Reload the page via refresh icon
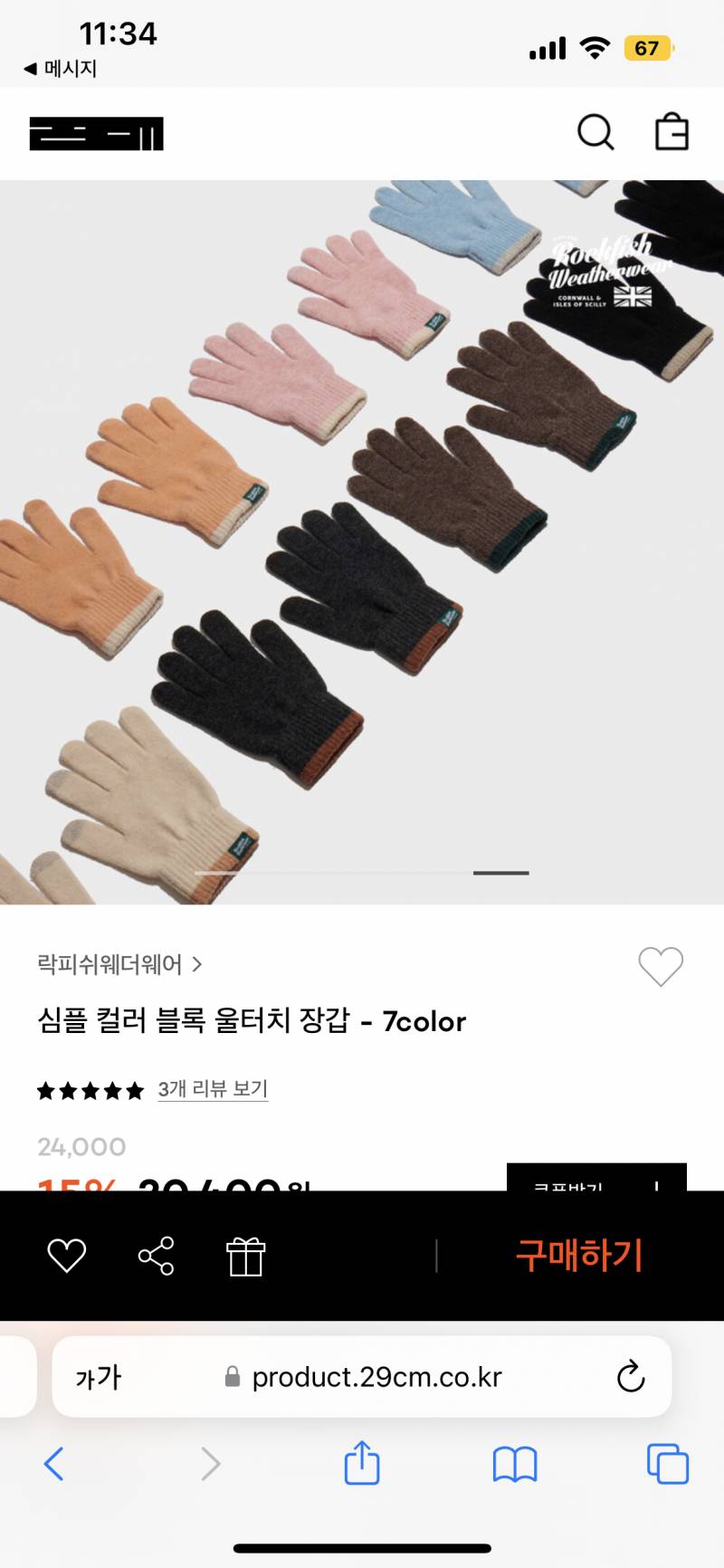The image size is (724, 1568). coord(632,1377)
